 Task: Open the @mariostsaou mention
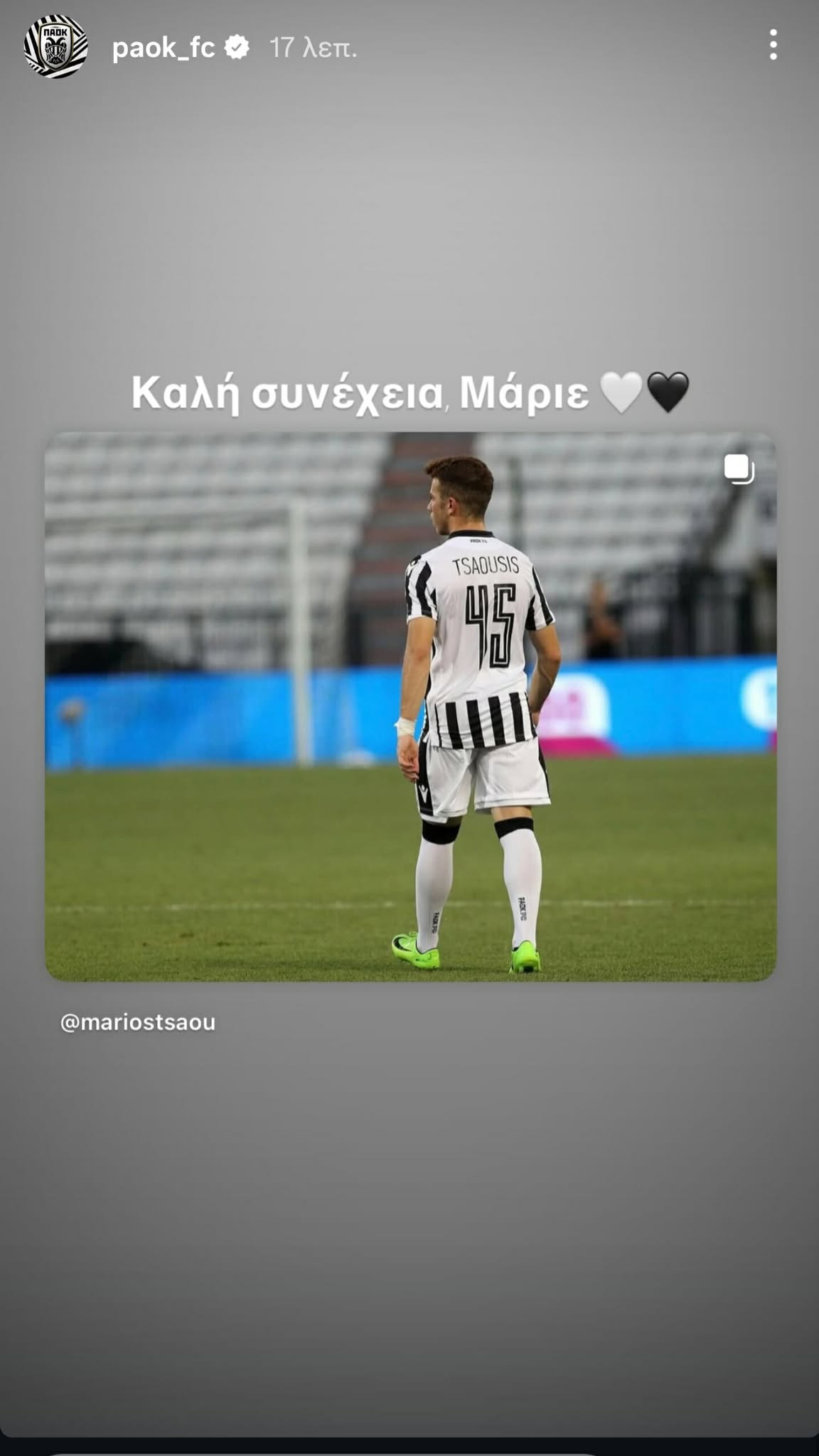tap(138, 1022)
